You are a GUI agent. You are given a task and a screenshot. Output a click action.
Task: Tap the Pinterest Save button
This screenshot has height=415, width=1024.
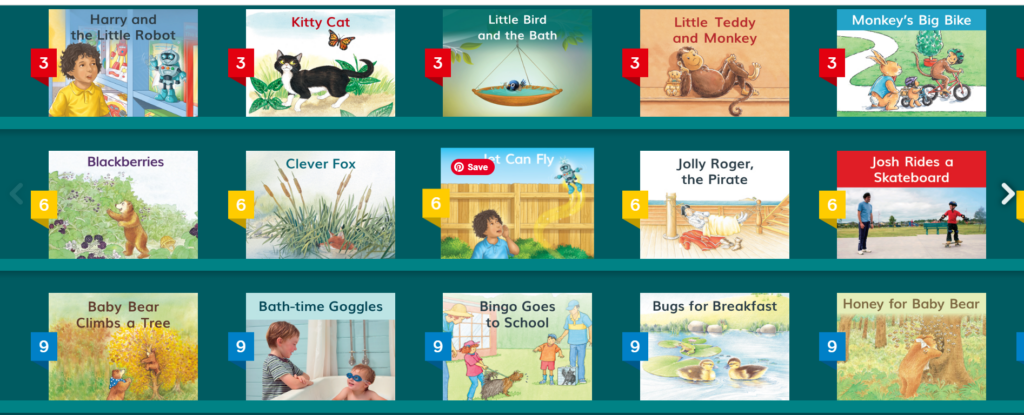(472, 167)
